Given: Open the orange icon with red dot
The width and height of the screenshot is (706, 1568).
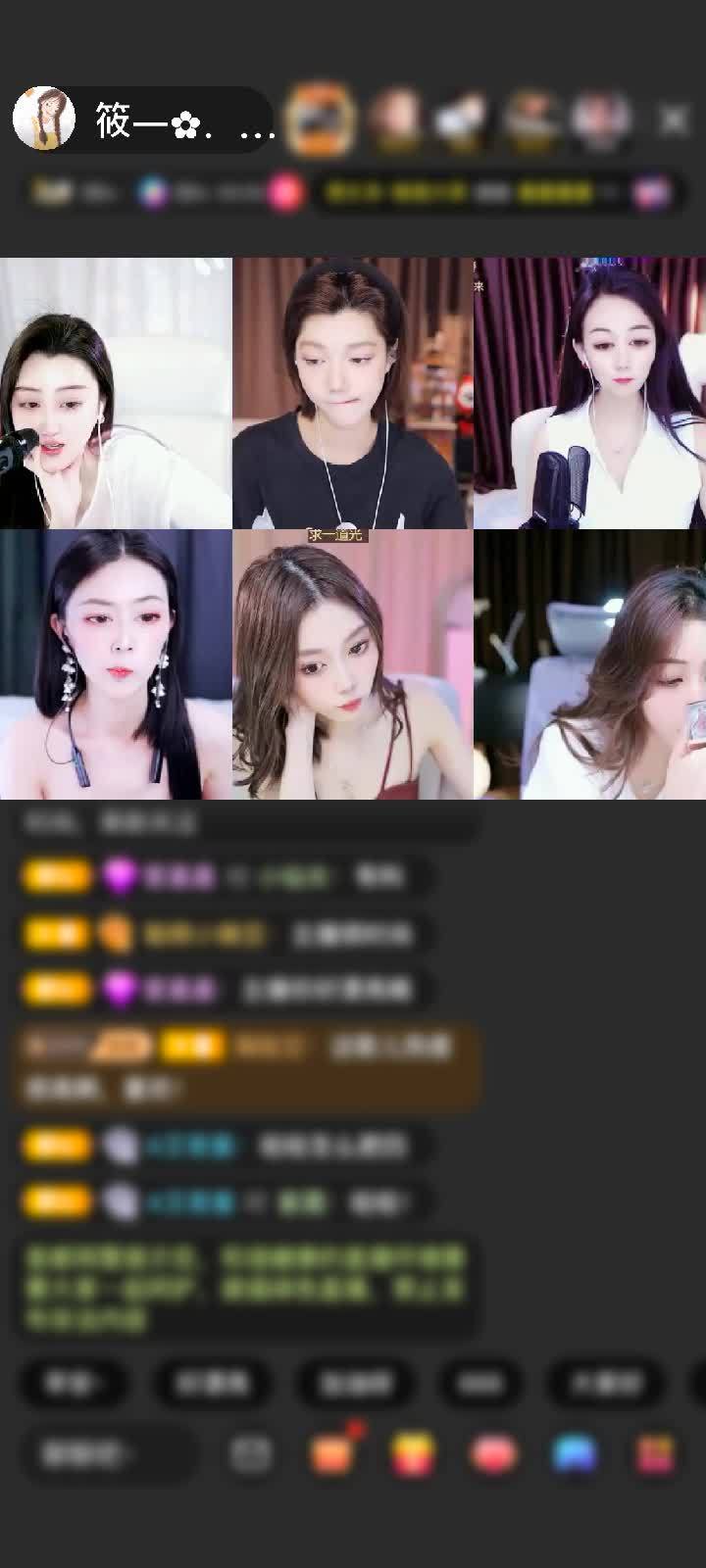Looking at the screenshot, I should coord(333,1452).
